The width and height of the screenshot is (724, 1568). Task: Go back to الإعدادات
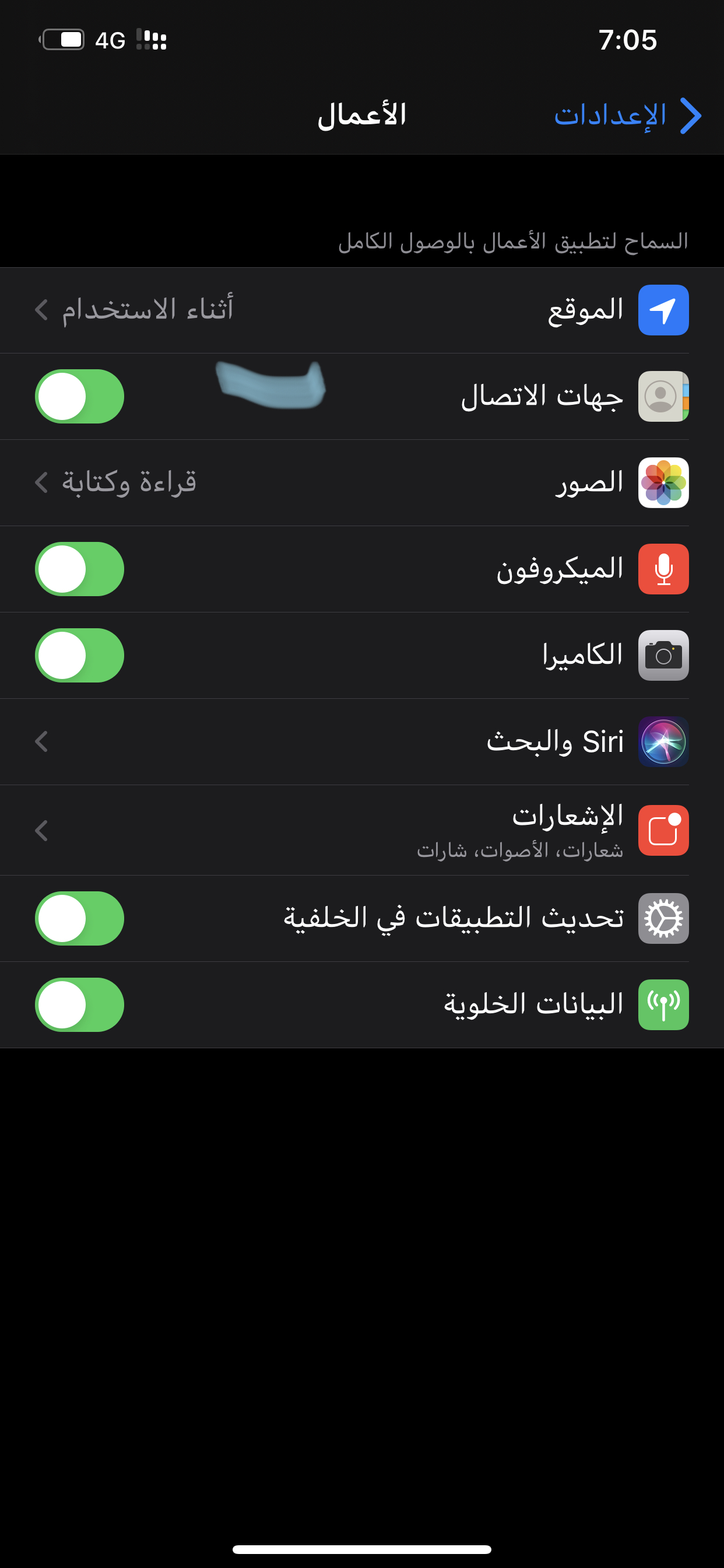tap(627, 115)
